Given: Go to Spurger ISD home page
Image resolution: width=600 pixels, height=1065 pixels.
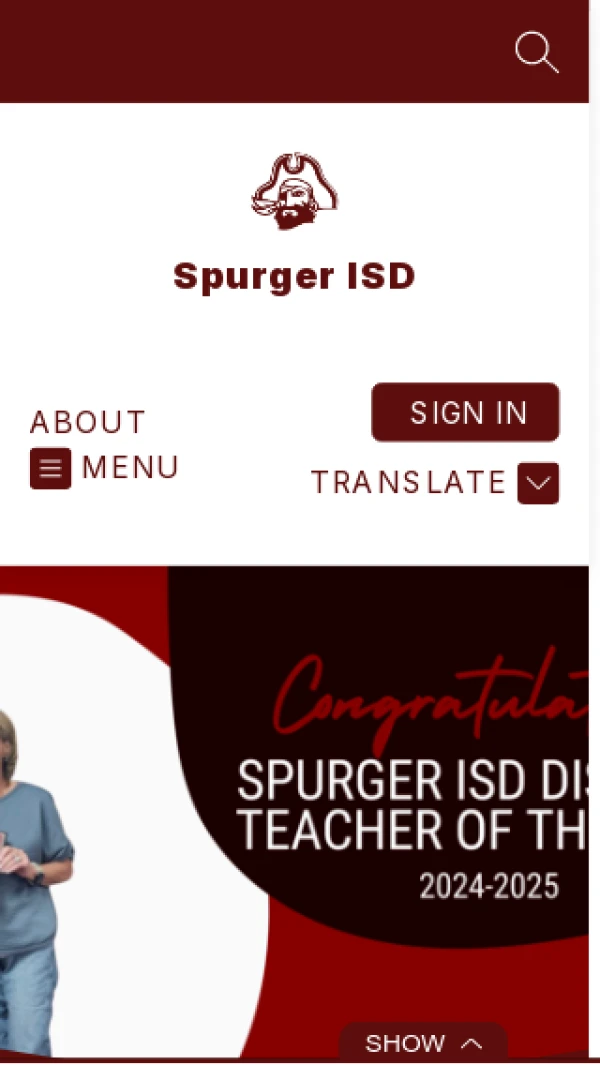Looking at the screenshot, I should tap(294, 276).
